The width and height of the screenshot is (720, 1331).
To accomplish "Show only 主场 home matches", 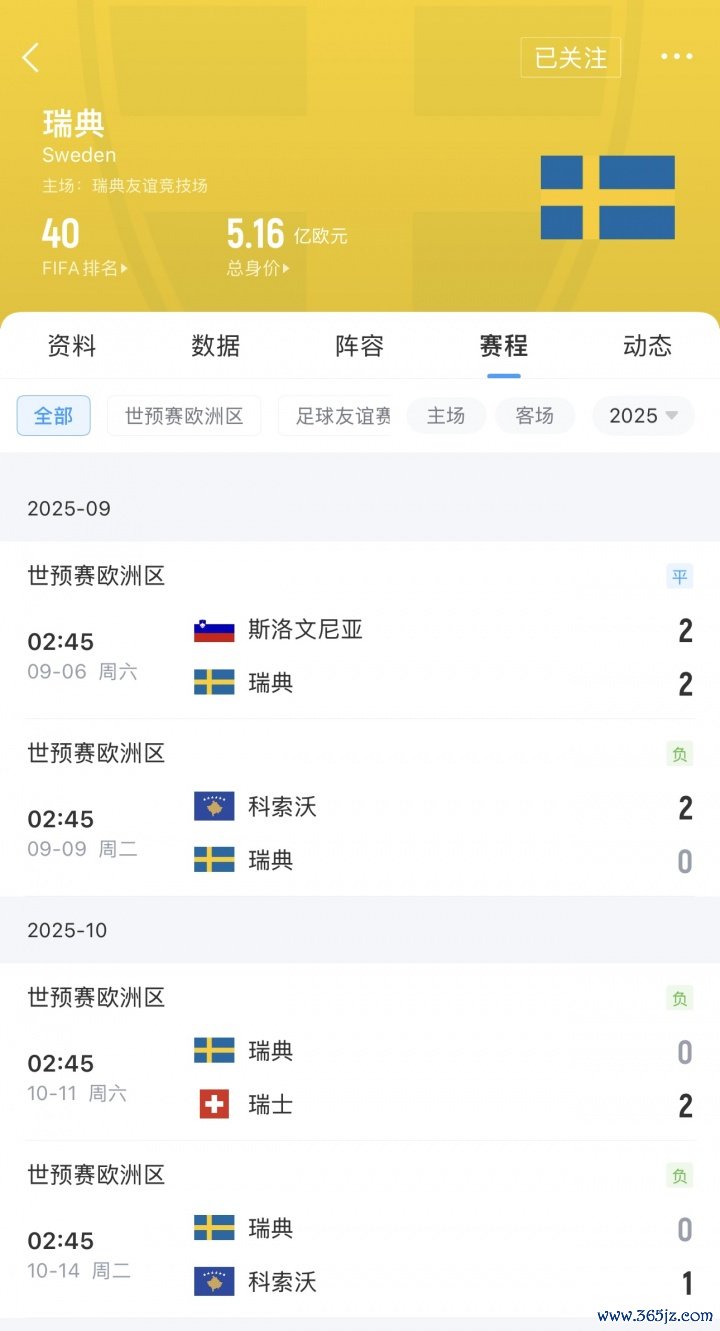I will [x=446, y=416].
